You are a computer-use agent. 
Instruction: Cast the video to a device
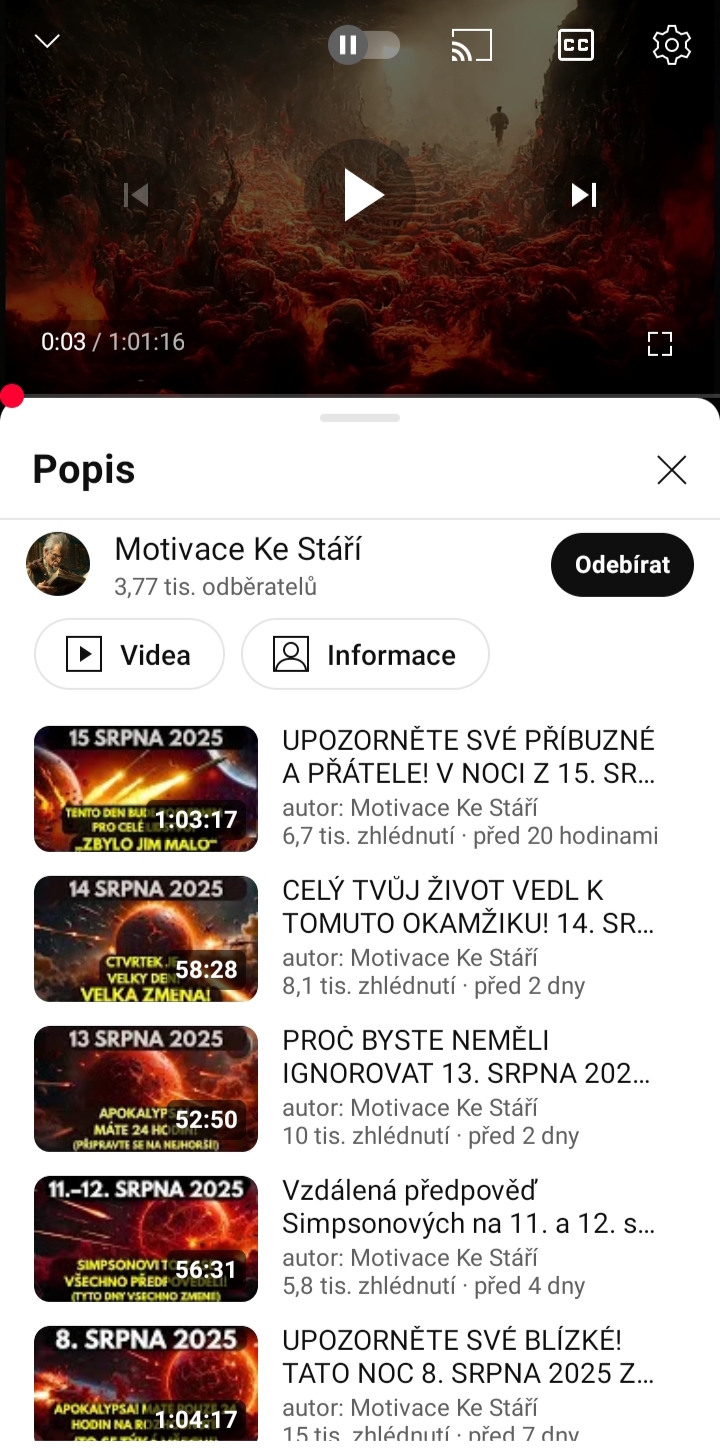click(x=472, y=45)
